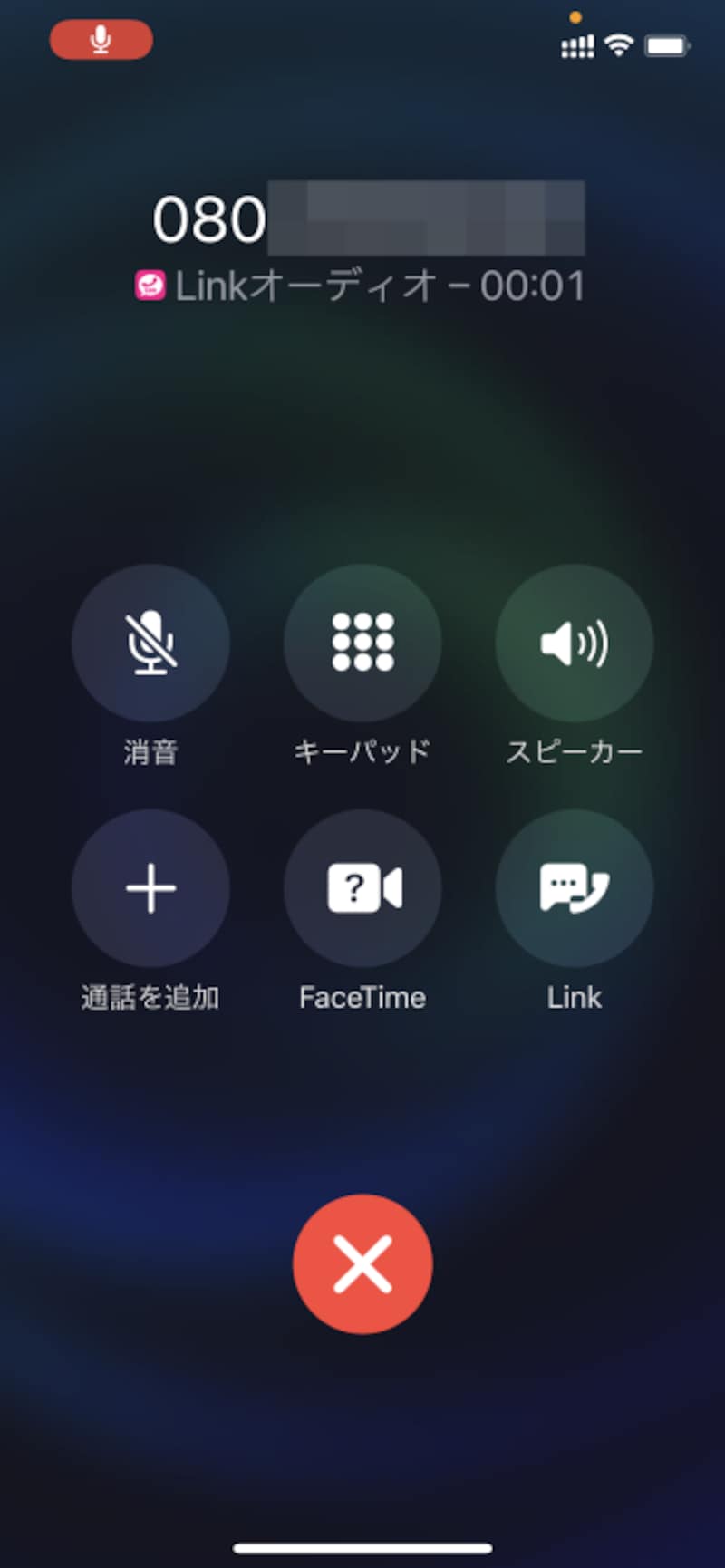Open the keypad with キーパッド icon
The height and width of the screenshot is (1568, 725).
362,642
